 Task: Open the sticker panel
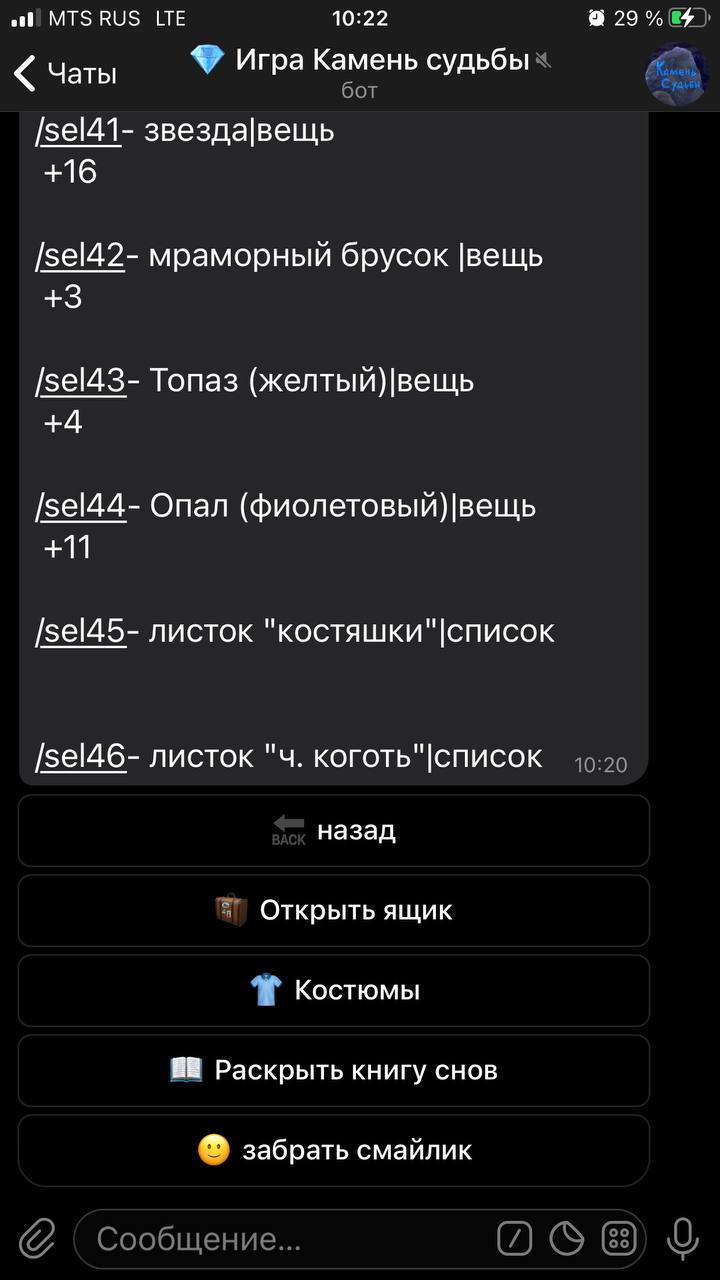pos(567,1240)
